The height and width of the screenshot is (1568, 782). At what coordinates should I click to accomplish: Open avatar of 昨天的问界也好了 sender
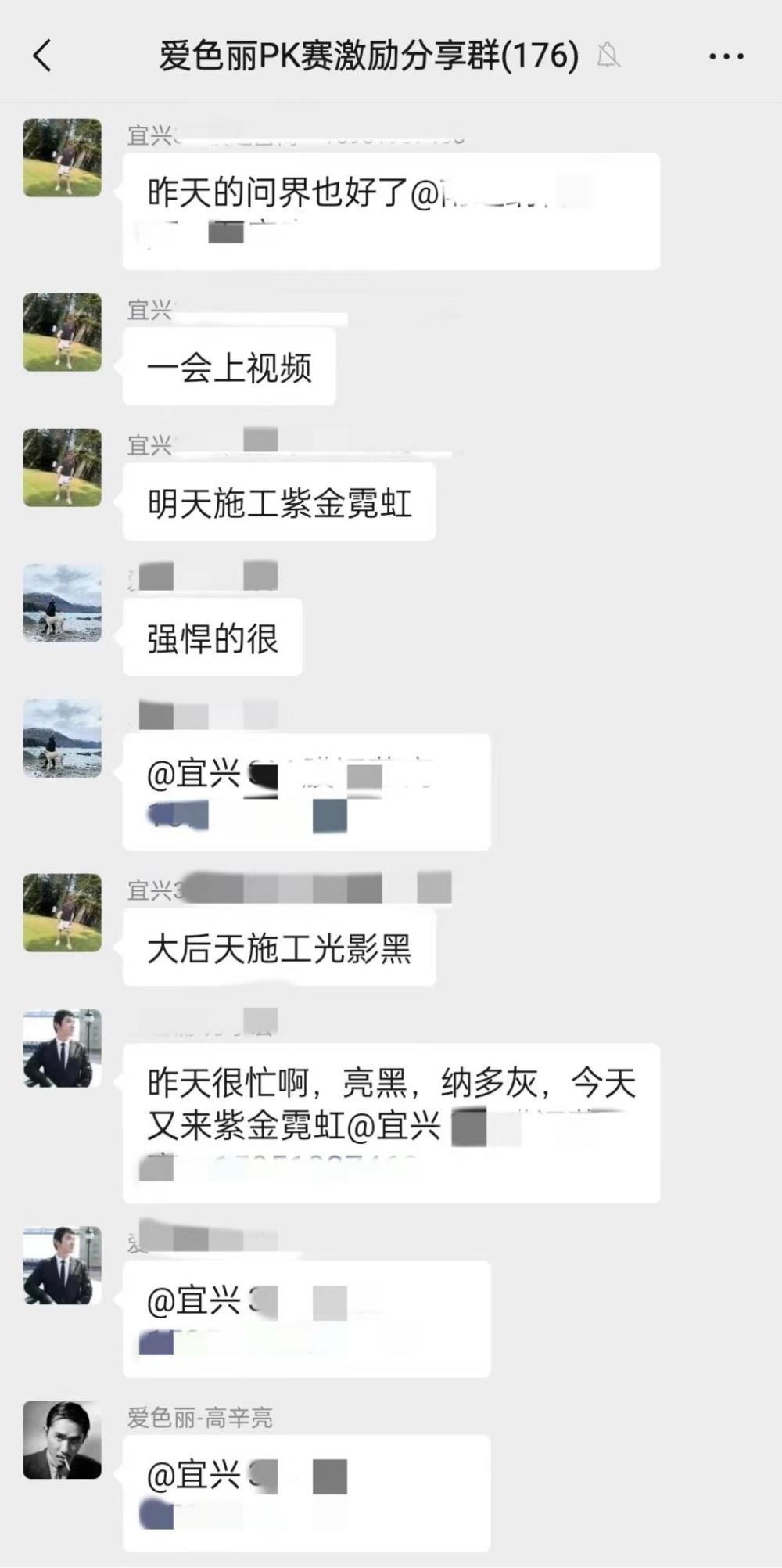(63, 157)
